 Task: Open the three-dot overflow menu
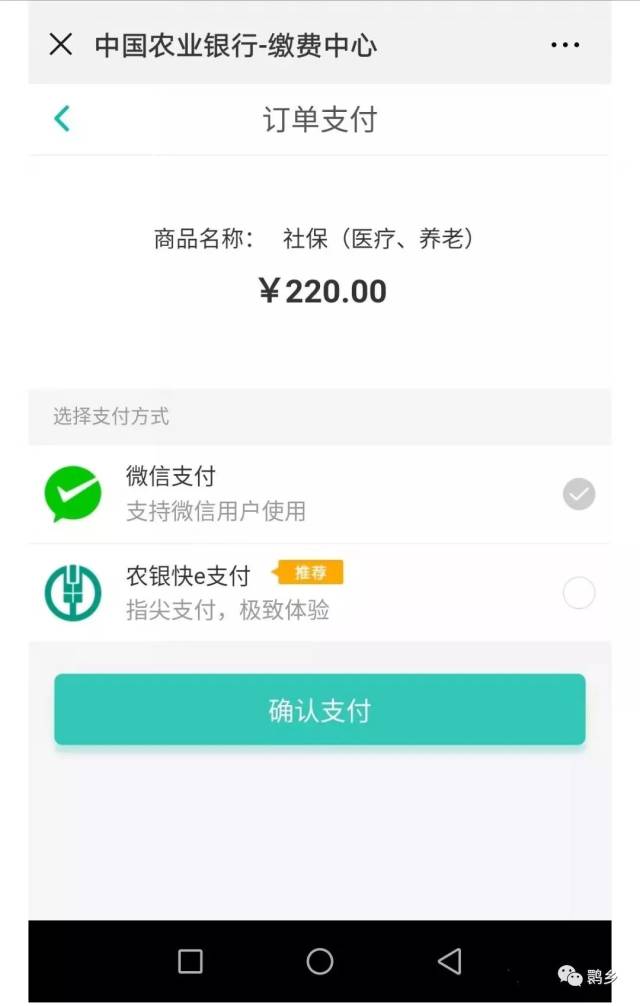coord(565,45)
